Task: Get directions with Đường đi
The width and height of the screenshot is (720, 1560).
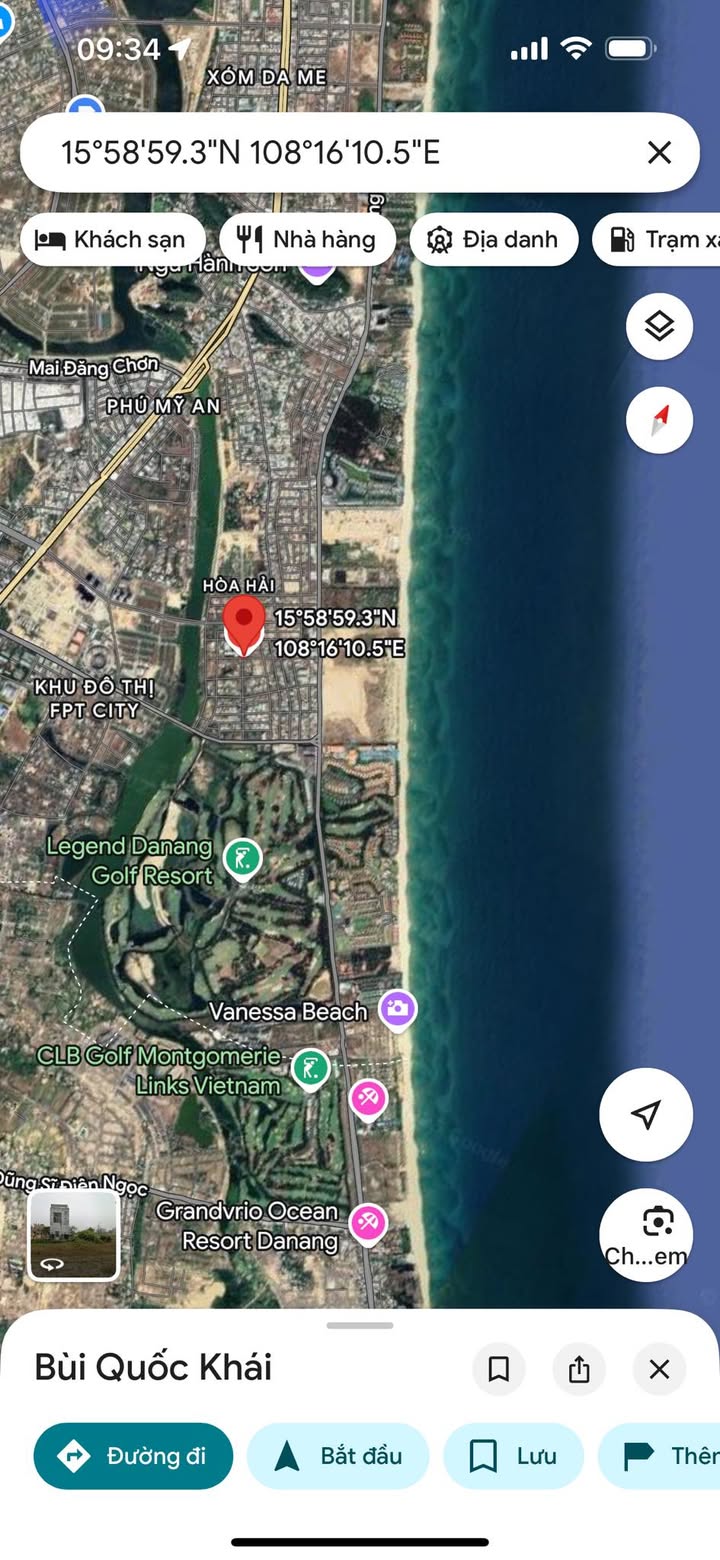Action: [x=133, y=1456]
